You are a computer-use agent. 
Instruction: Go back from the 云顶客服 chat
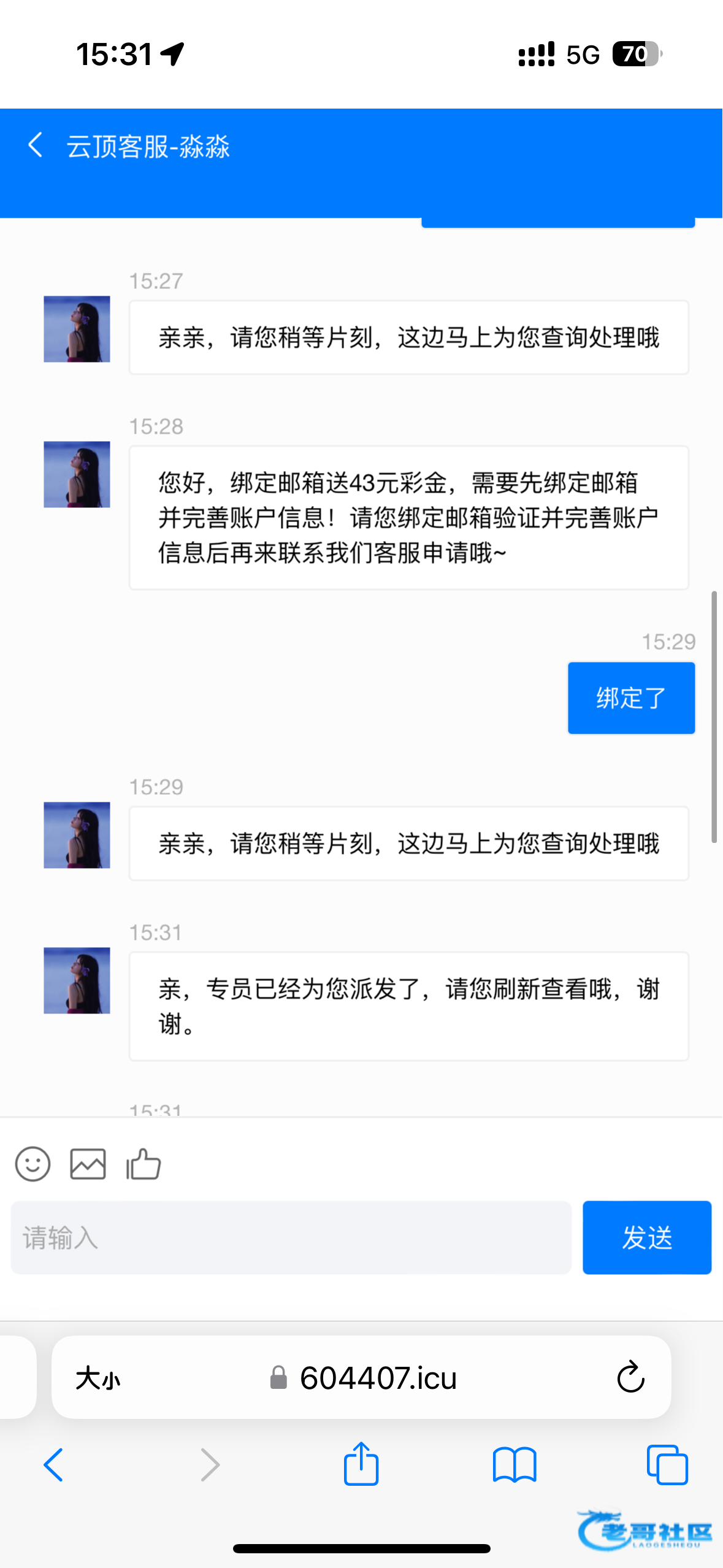pos(36,146)
